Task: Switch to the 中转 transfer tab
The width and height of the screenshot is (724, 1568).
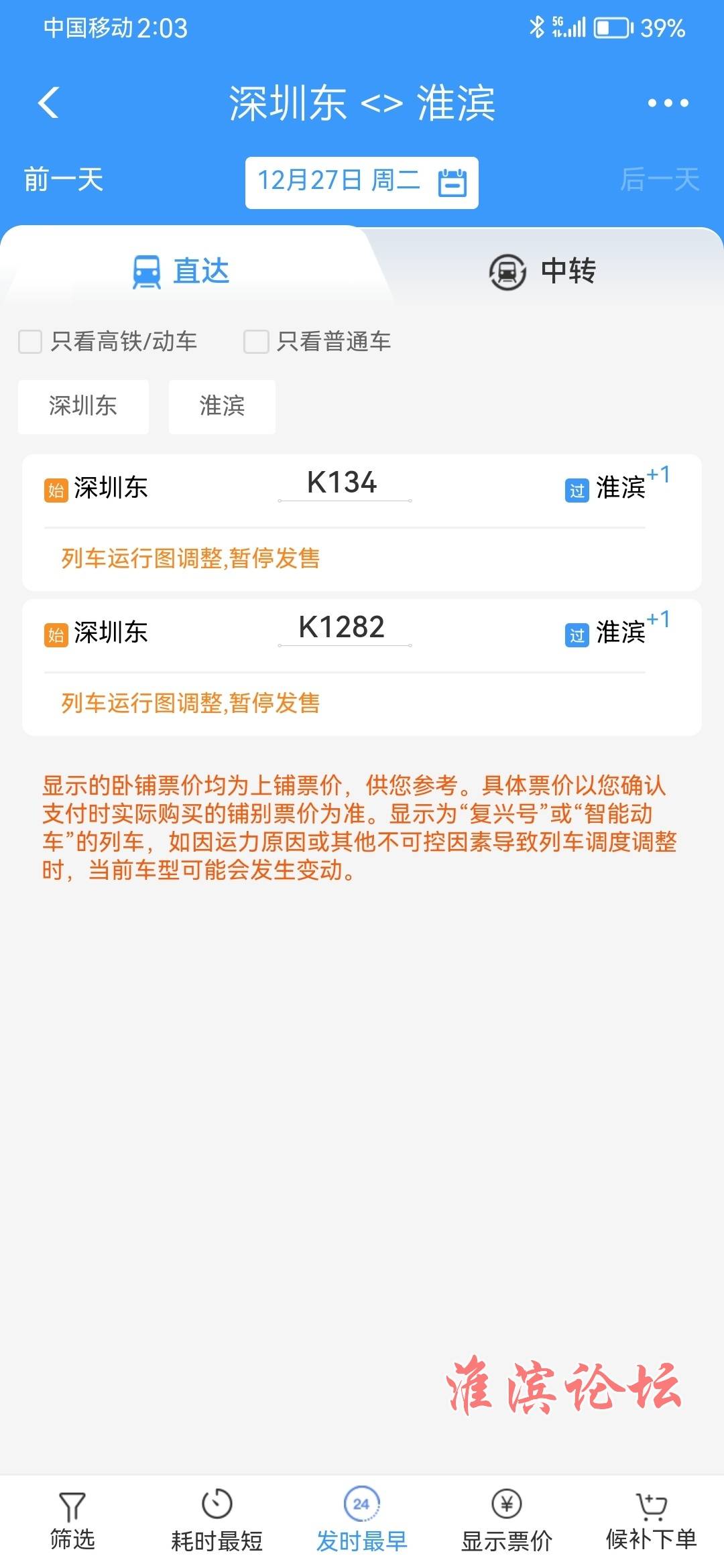Action: [x=542, y=271]
